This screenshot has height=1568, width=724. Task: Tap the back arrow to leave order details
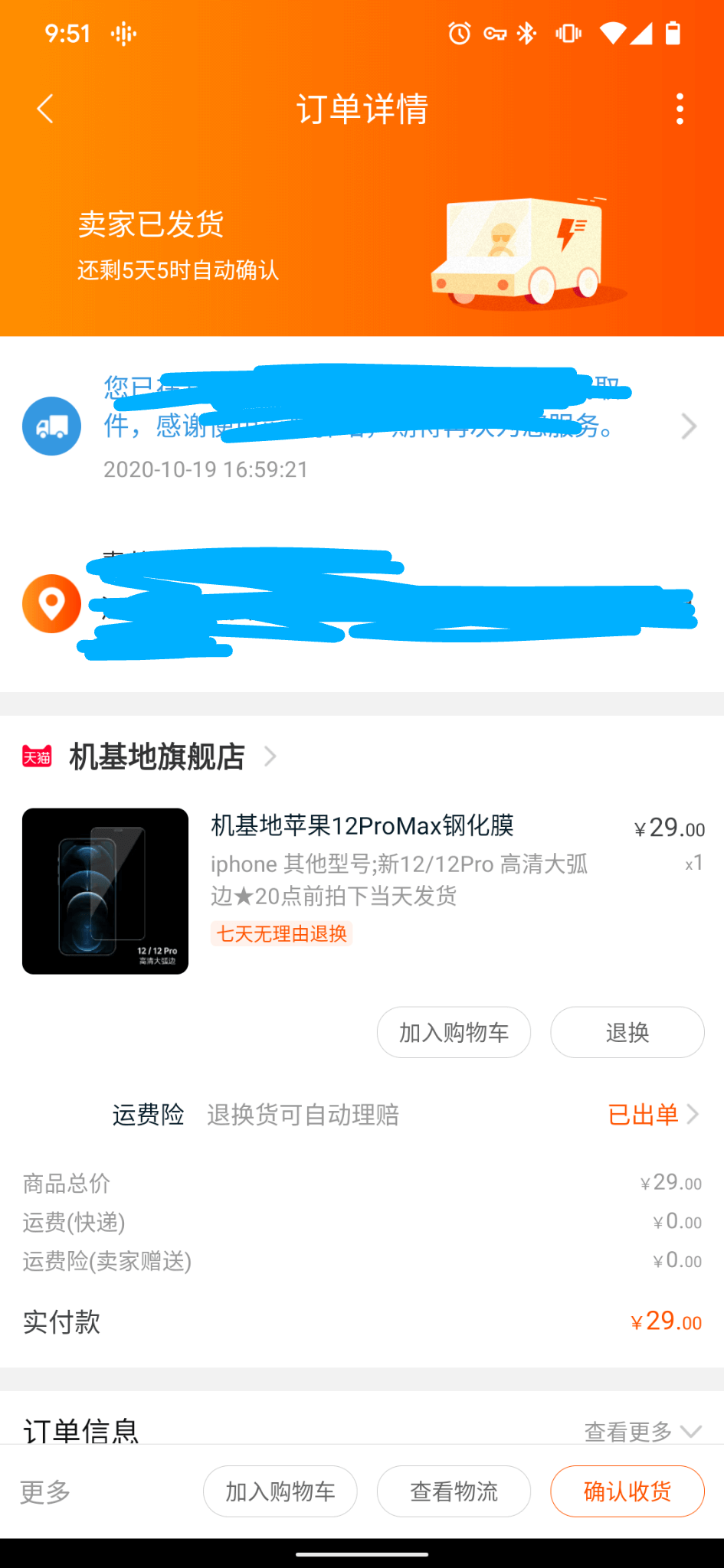[44, 109]
